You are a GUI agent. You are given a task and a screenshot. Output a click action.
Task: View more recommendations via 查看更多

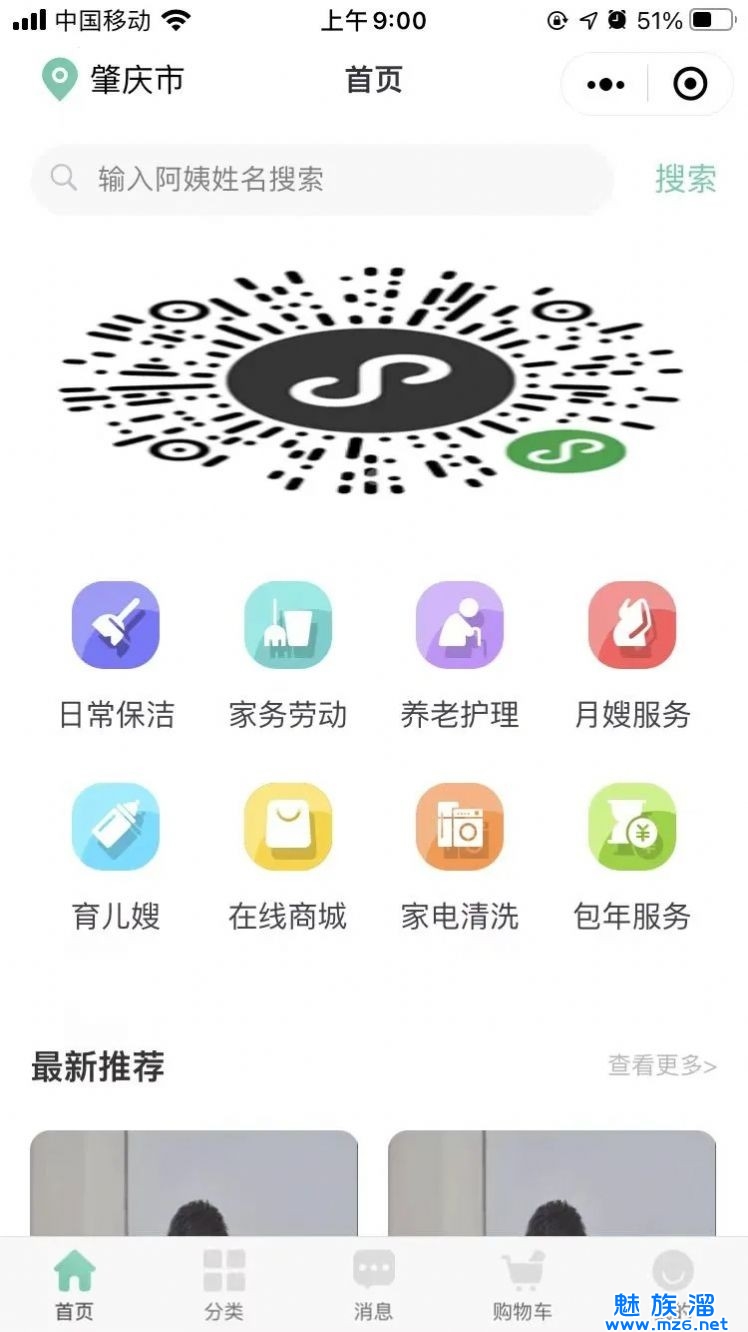coord(662,1066)
